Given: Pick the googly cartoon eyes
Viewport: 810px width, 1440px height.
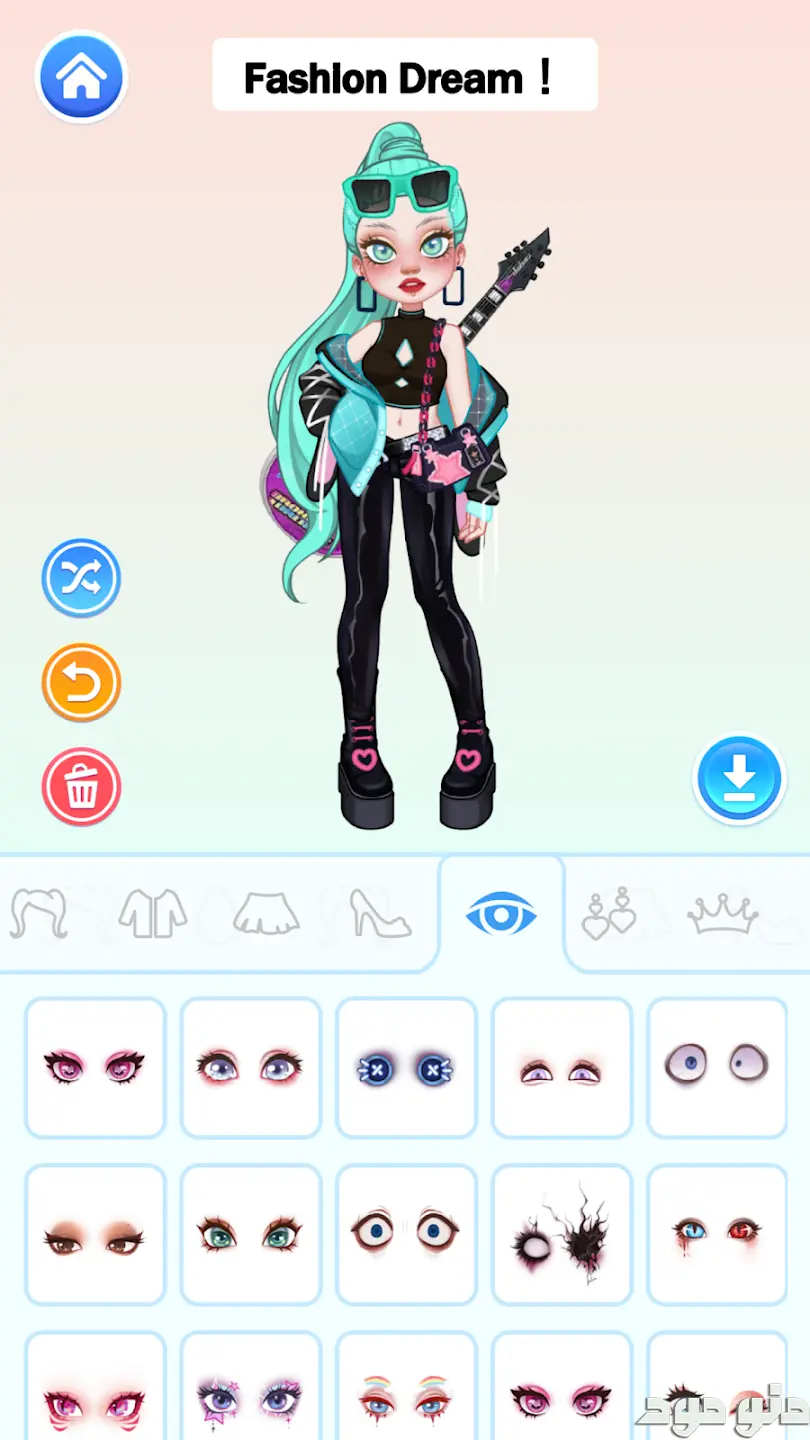Looking at the screenshot, I should (x=717, y=1068).
